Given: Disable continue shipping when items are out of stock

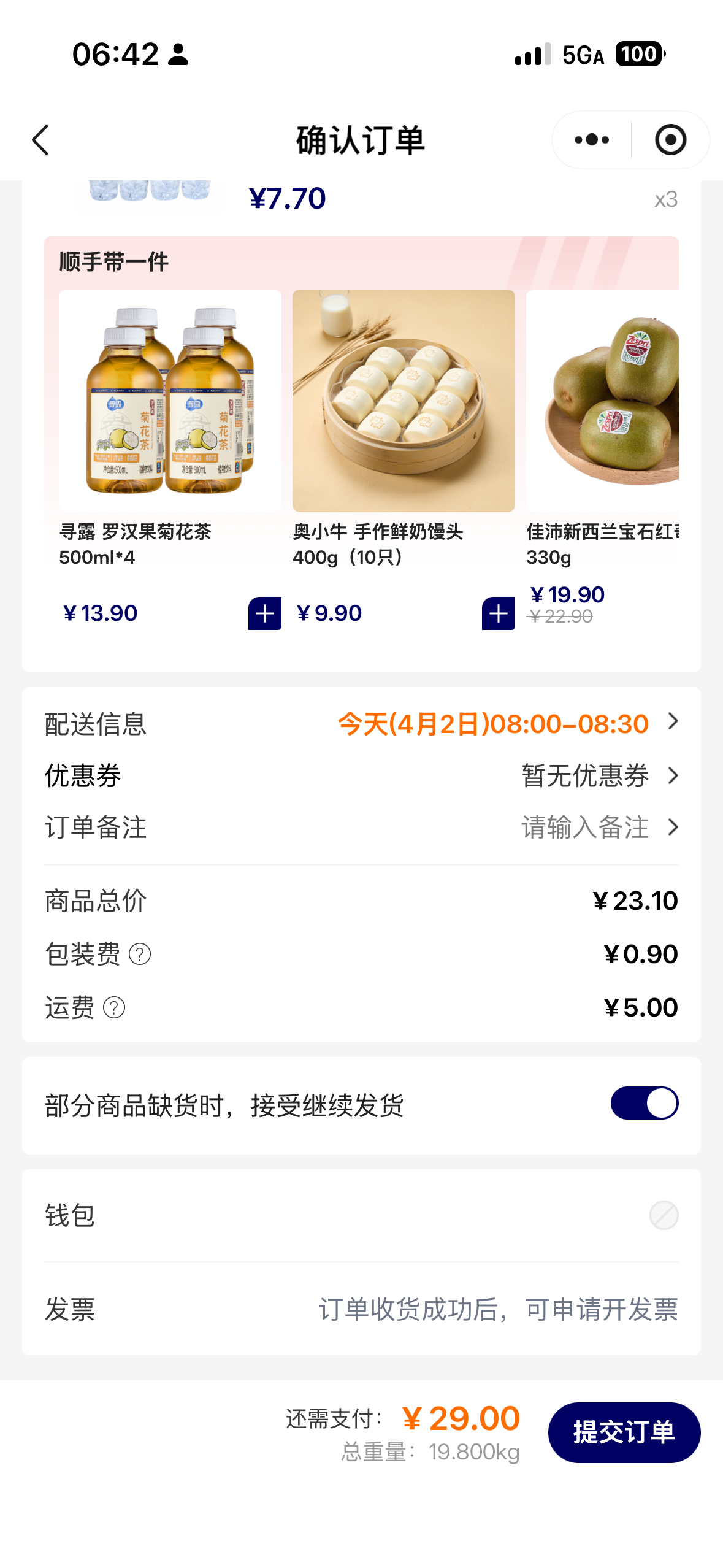Looking at the screenshot, I should [x=644, y=1103].
